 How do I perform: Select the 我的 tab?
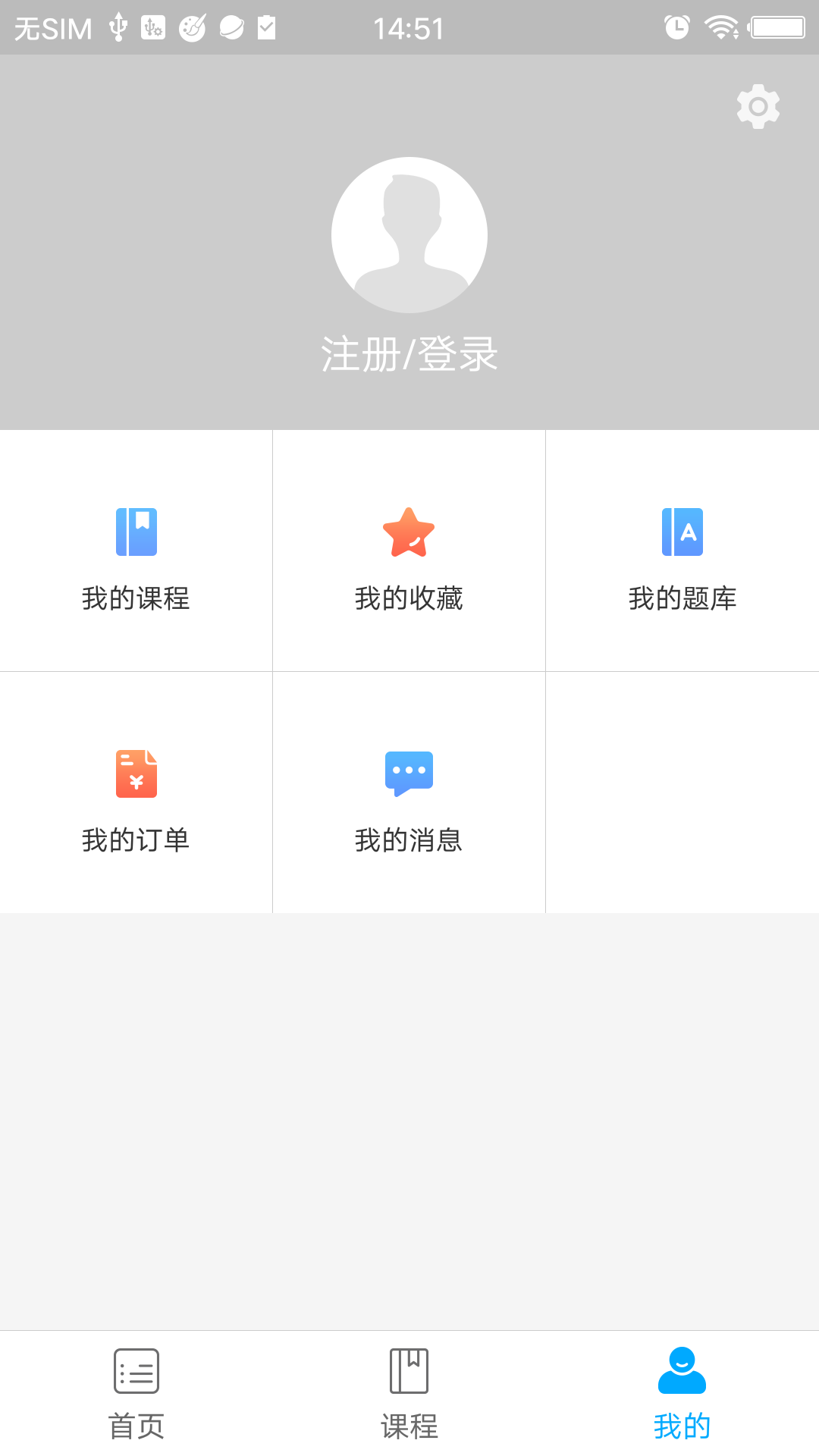682,1394
